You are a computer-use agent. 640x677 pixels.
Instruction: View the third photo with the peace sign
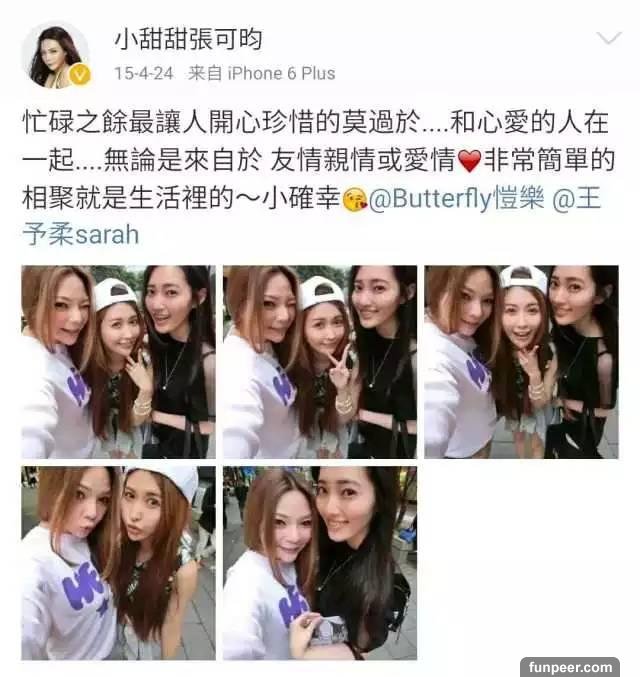[x=520, y=361]
